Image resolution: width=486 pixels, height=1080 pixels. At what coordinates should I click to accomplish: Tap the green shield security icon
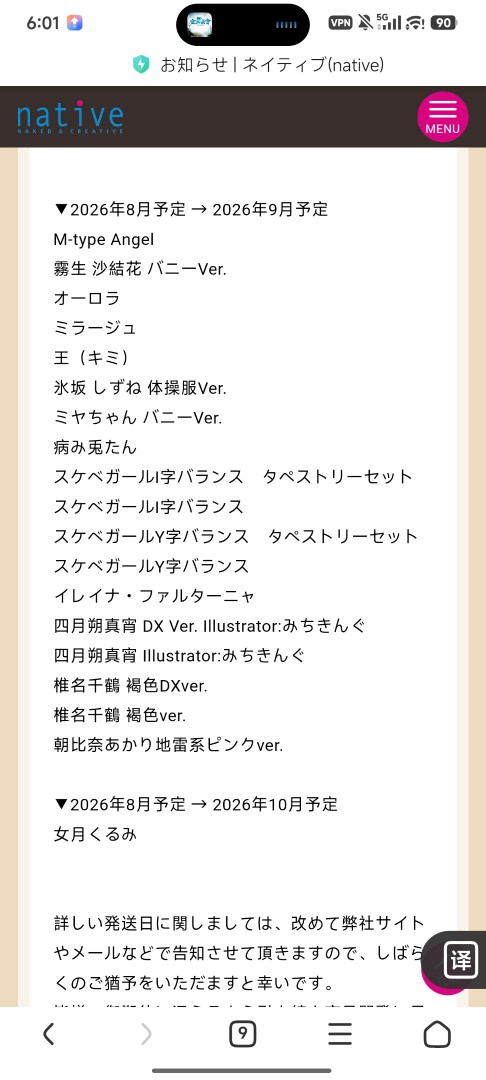[x=141, y=65]
